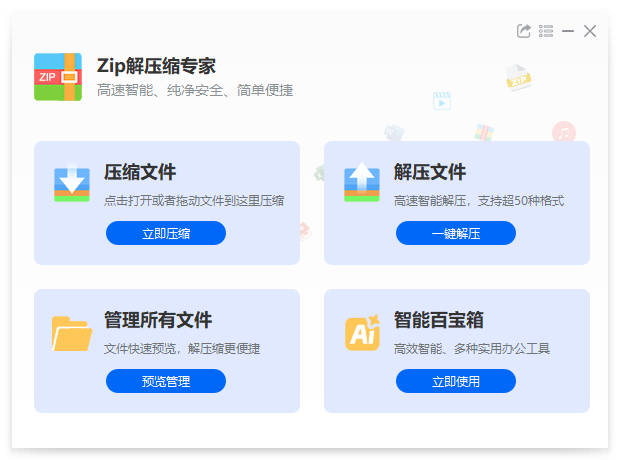Image resolution: width=620 pixels, height=460 pixels.
Task: Open the settings menu list icon
Action: tap(546, 31)
